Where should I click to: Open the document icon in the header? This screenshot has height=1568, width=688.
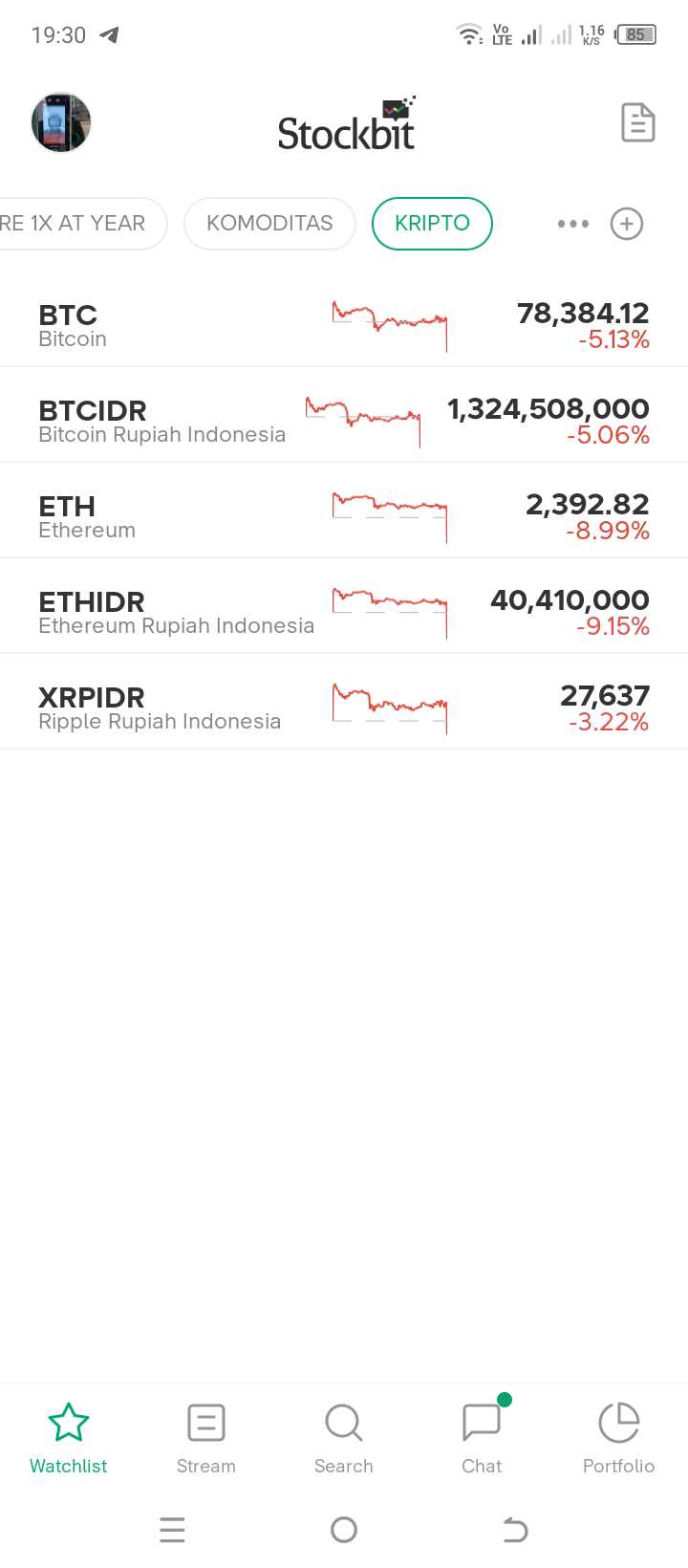pyautogui.click(x=637, y=122)
